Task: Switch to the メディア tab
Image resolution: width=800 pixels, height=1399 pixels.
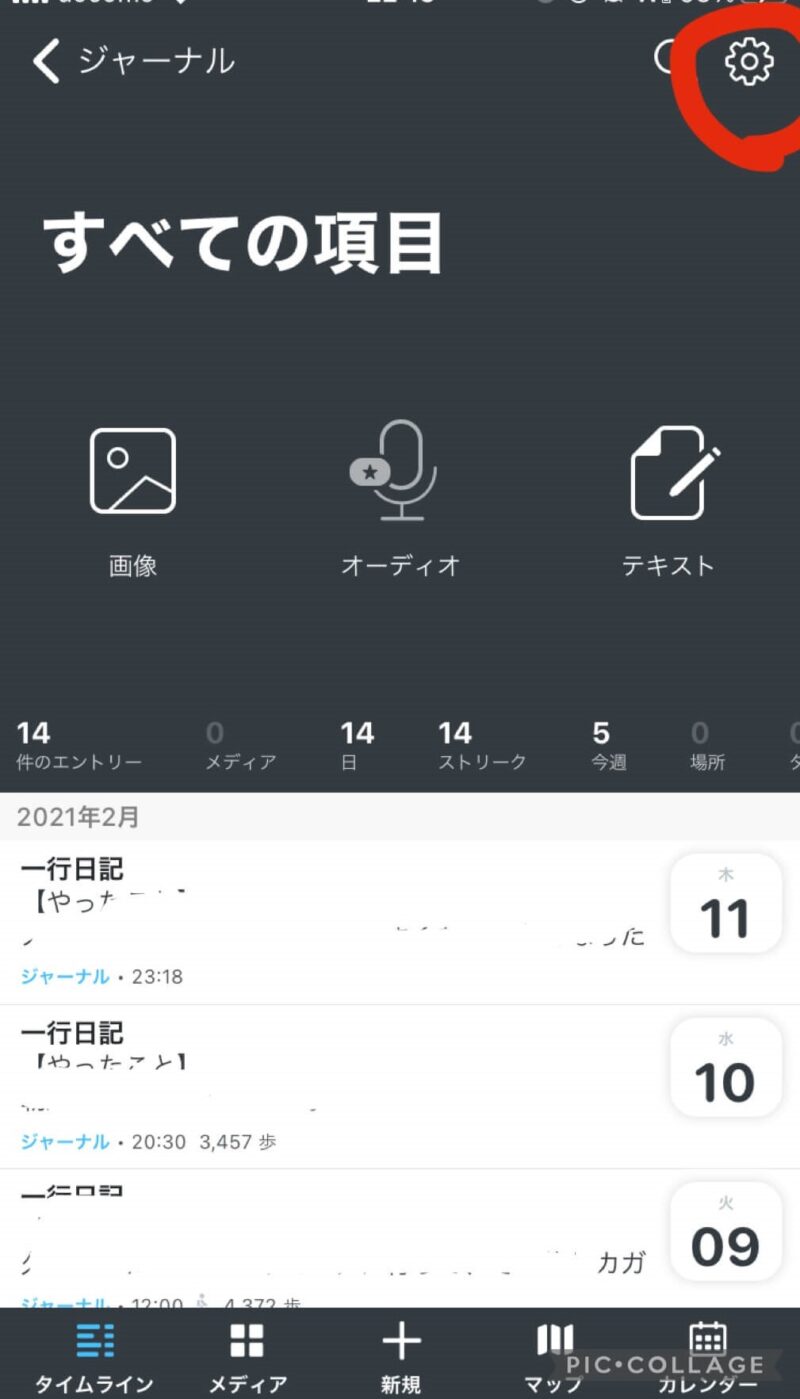Action: coord(247,1357)
